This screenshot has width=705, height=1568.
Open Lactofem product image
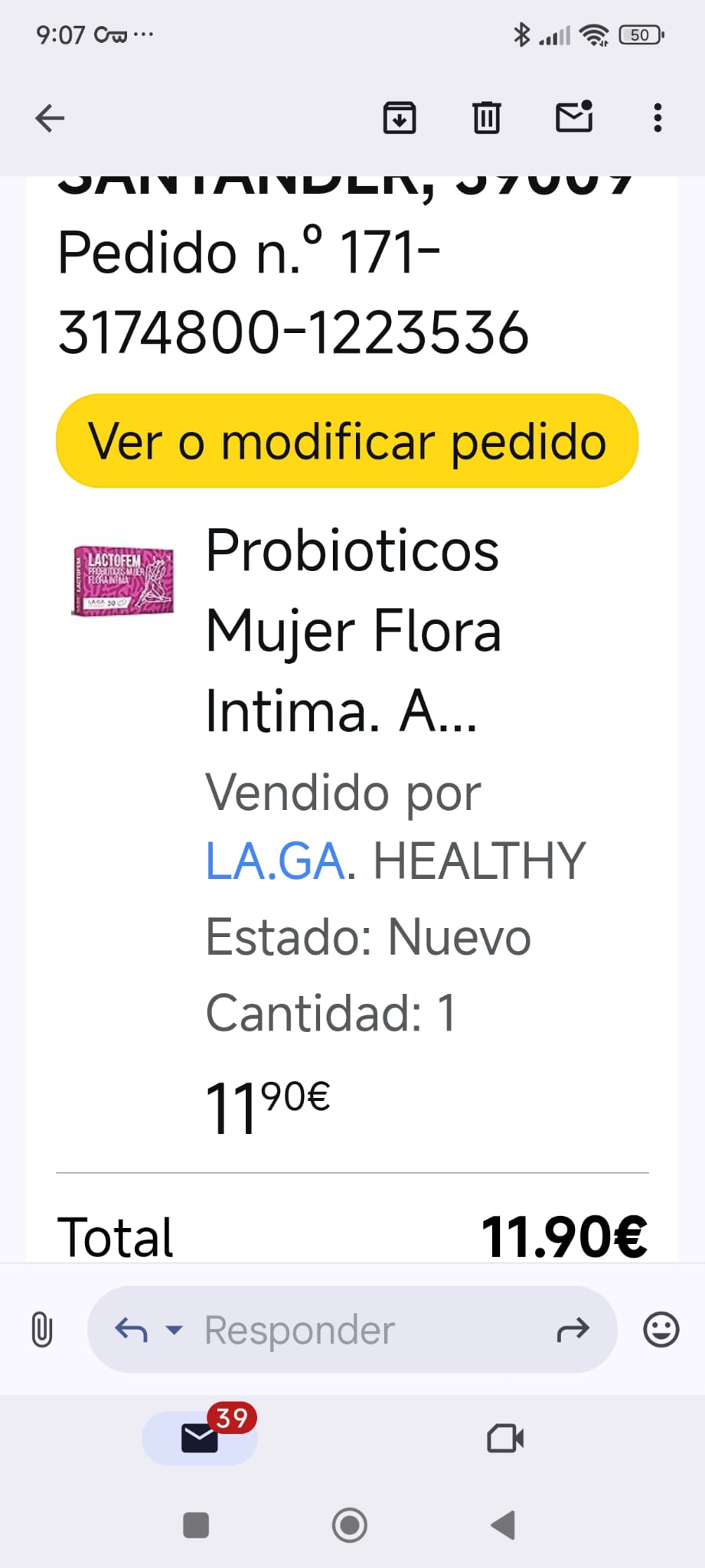(122, 580)
